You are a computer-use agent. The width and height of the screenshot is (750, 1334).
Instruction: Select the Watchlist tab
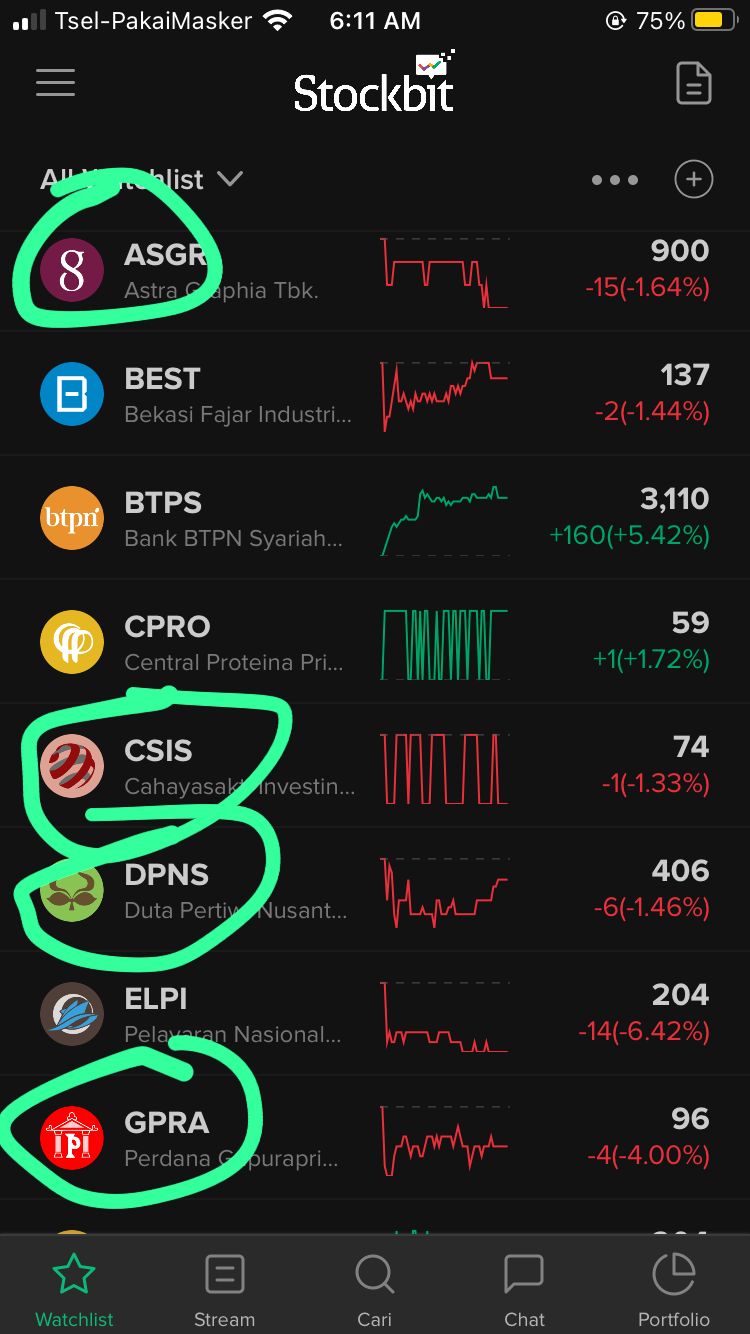pyautogui.click(x=74, y=1290)
